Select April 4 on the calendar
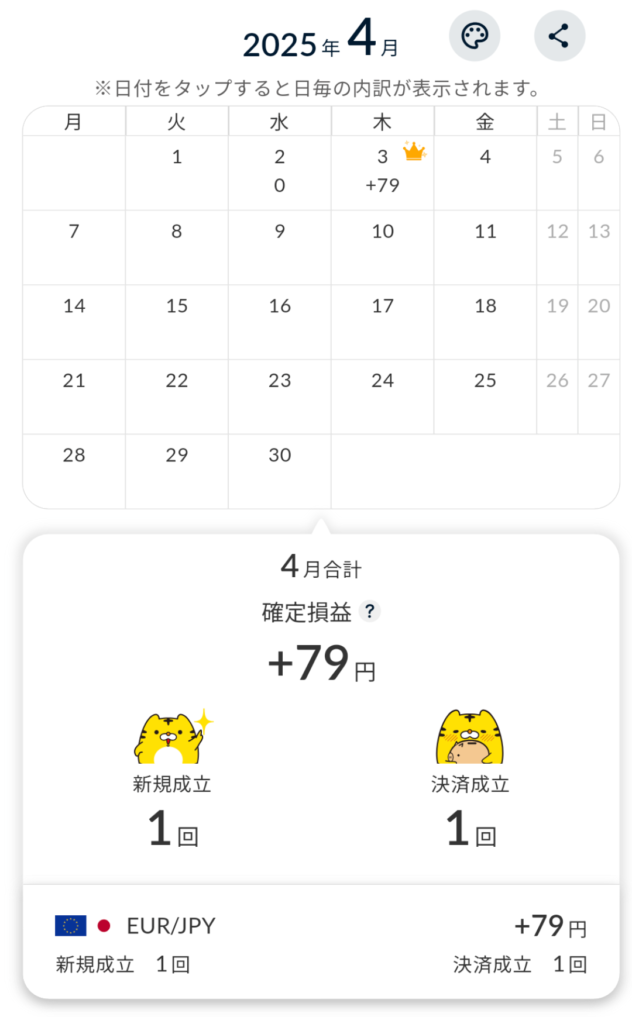Screen dimensions: 632x1024 coord(485,171)
